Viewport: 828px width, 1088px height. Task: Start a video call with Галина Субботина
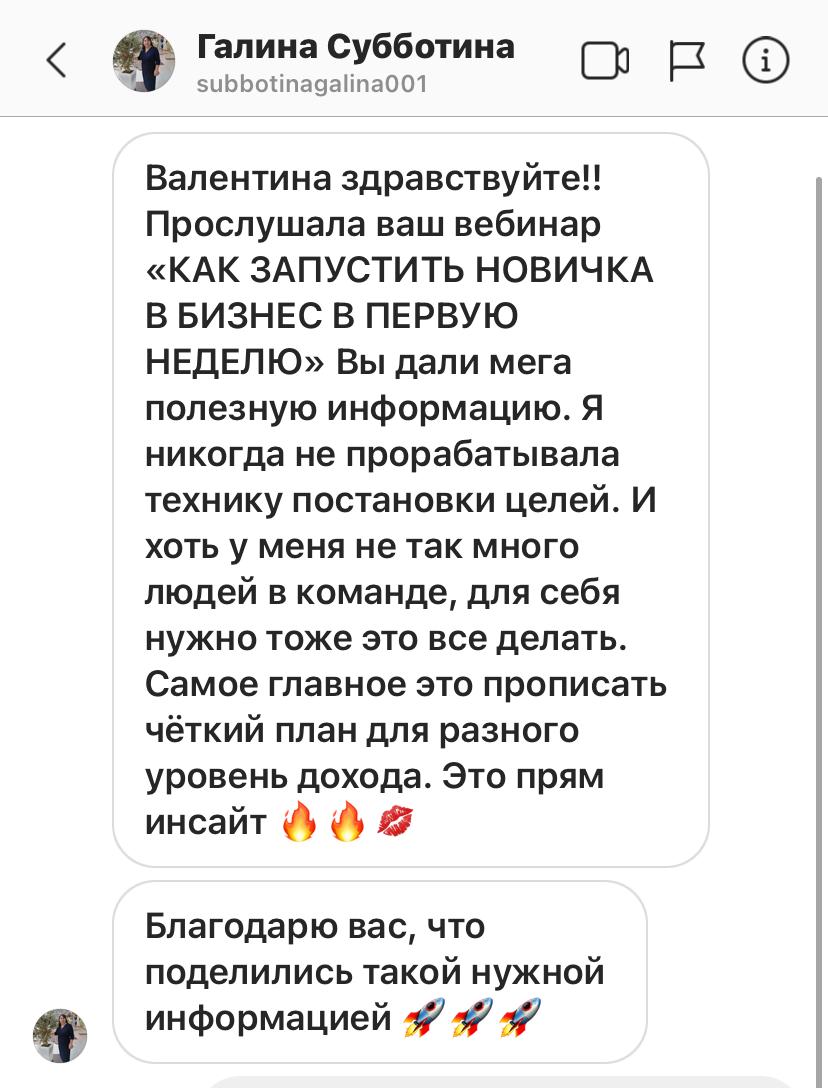[x=605, y=62]
